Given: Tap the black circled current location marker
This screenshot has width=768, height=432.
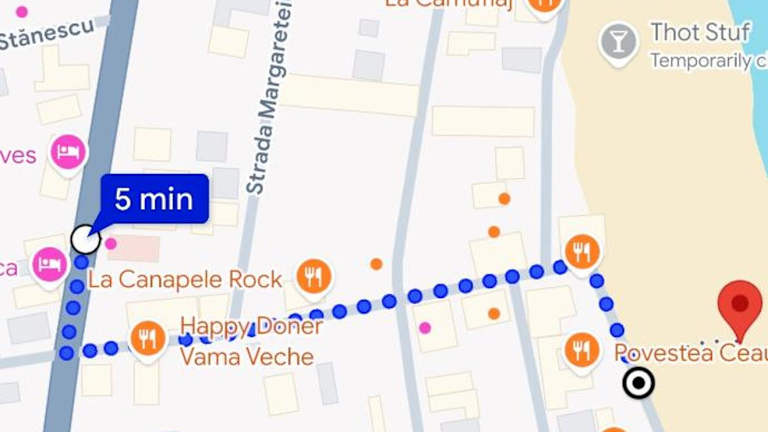Looking at the screenshot, I should click(638, 383).
